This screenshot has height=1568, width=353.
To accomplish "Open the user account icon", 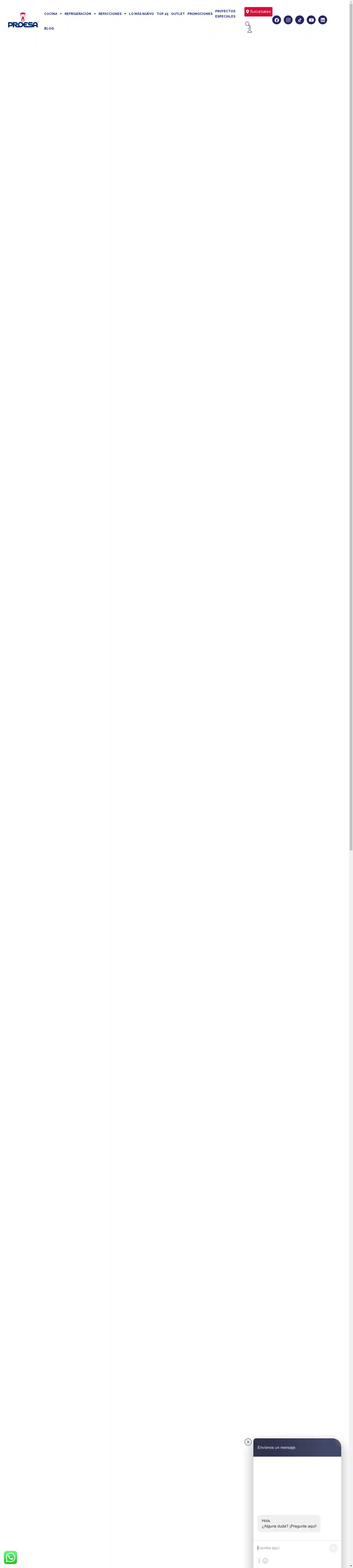I will coord(249,30).
